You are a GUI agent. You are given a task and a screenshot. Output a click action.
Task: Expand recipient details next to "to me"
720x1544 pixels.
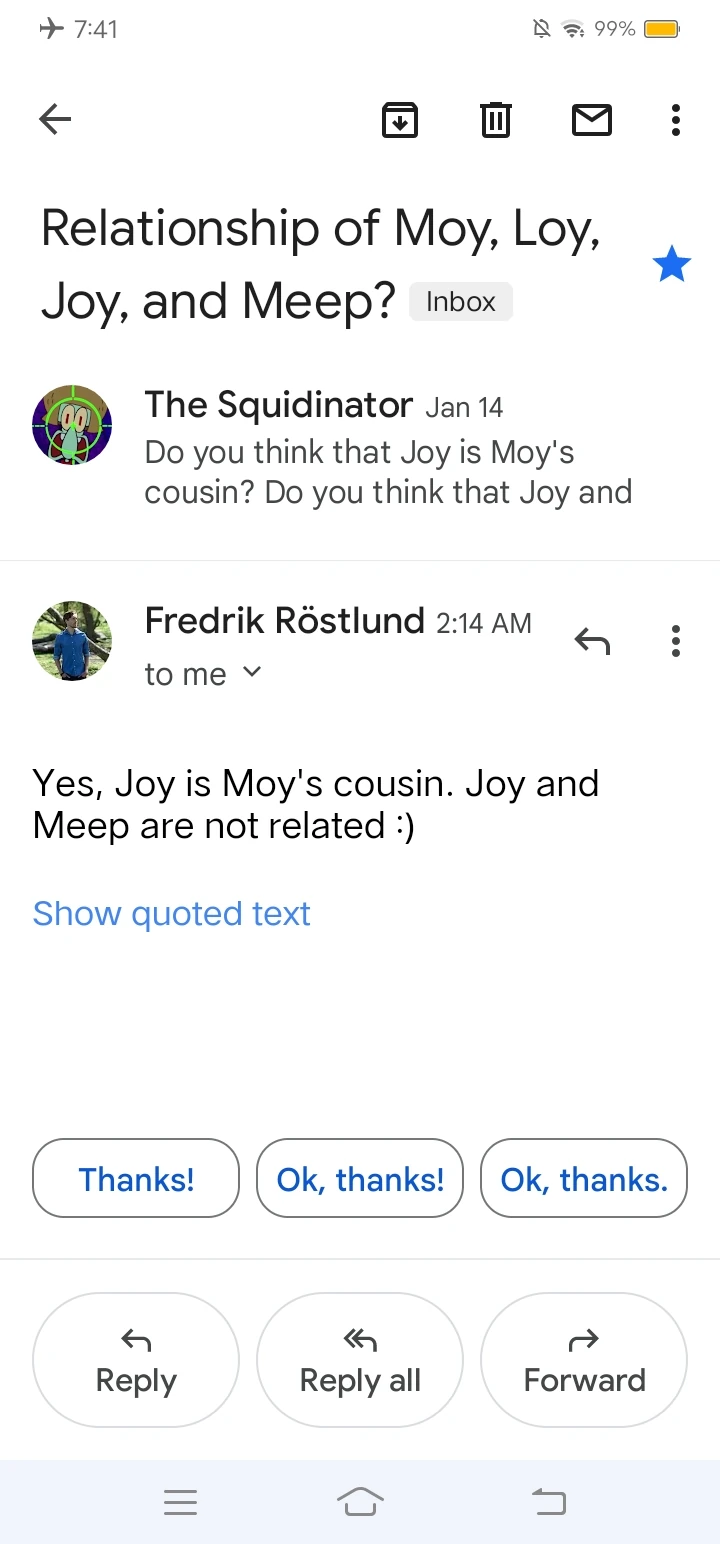pos(252,673)
